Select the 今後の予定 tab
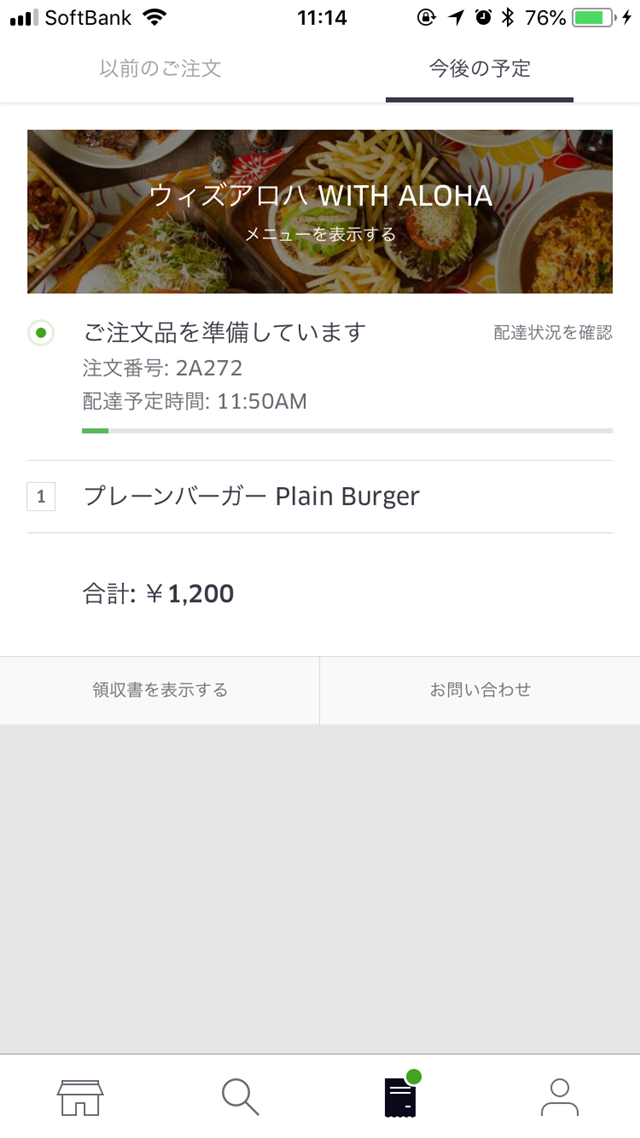This screenshot has height=1138, width=640. click(480, 69)
